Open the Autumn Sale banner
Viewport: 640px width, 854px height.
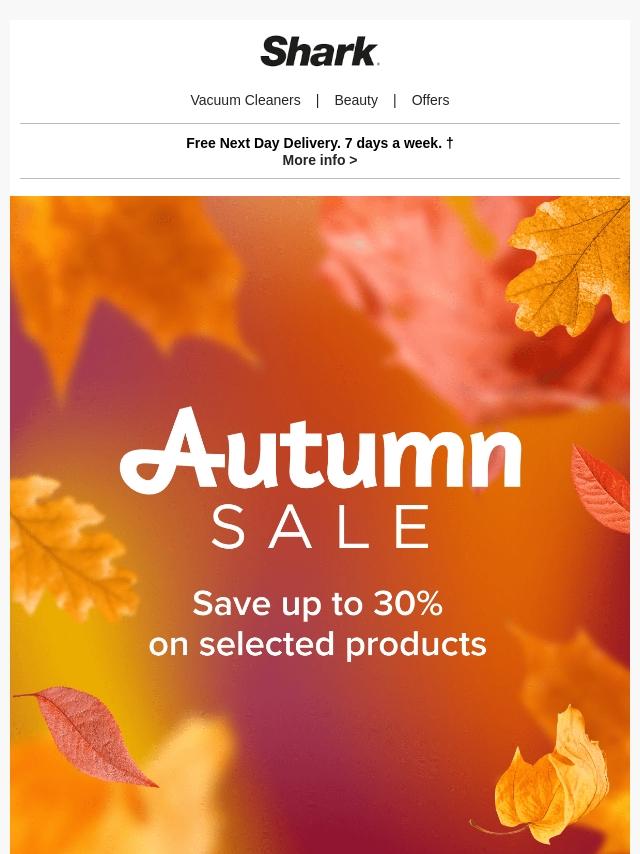(320, 524)
